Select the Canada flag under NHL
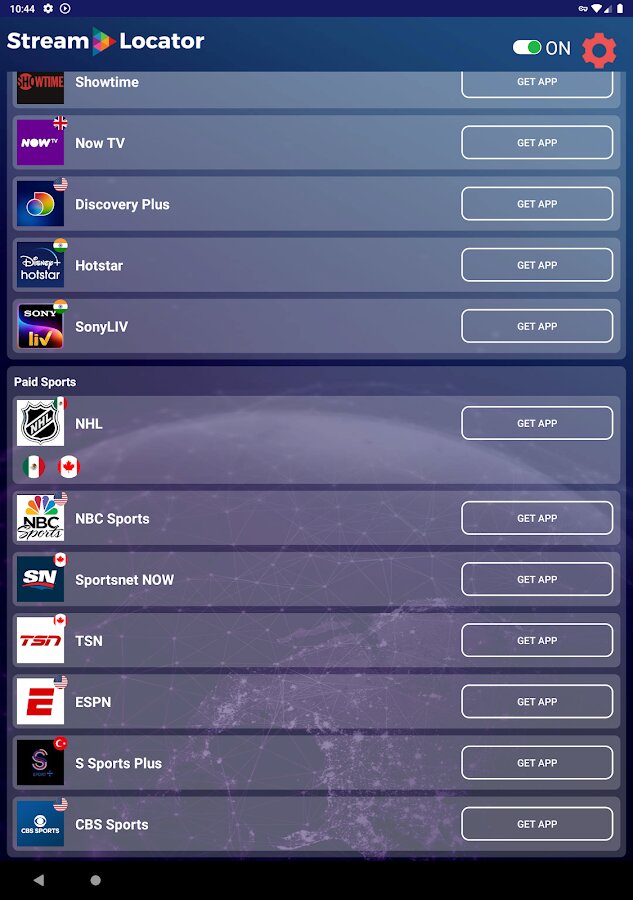The height and width of the screenshot is (900, 633). 68,467
